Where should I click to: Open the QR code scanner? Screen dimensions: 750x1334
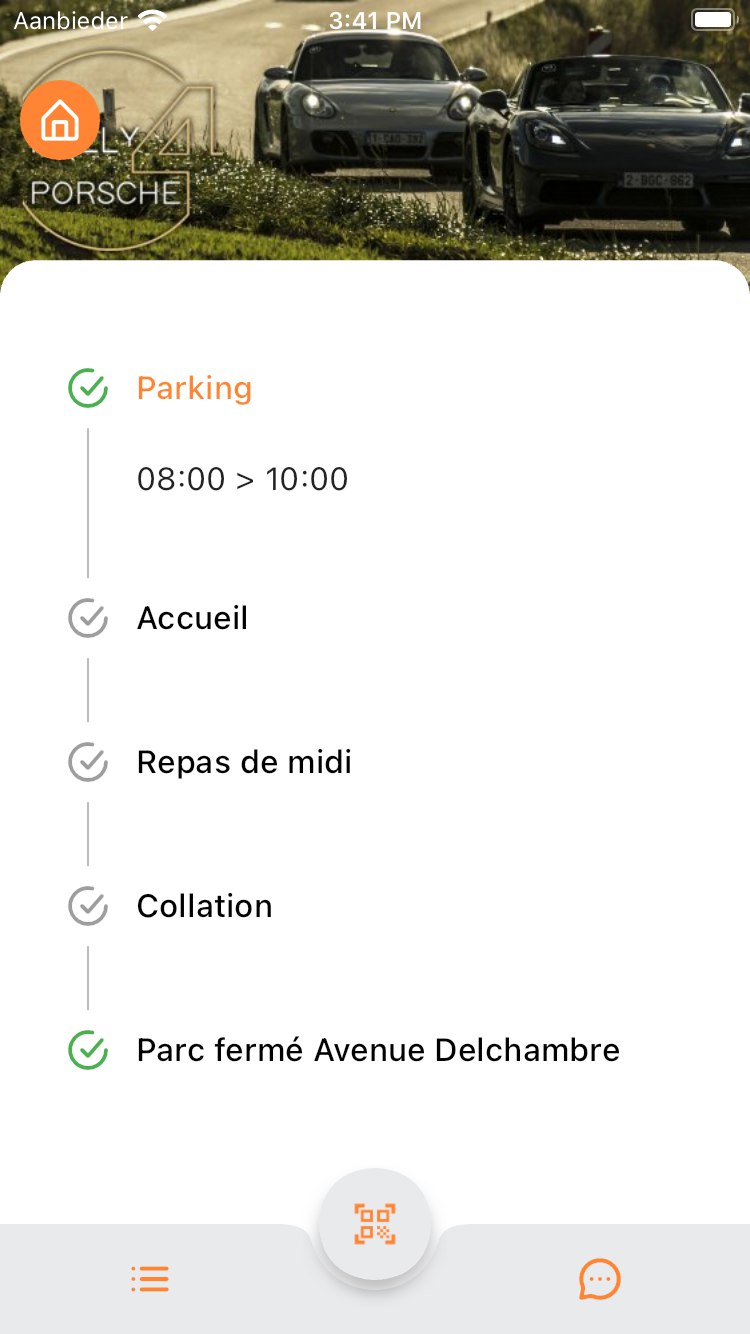tap(375, 1224)
